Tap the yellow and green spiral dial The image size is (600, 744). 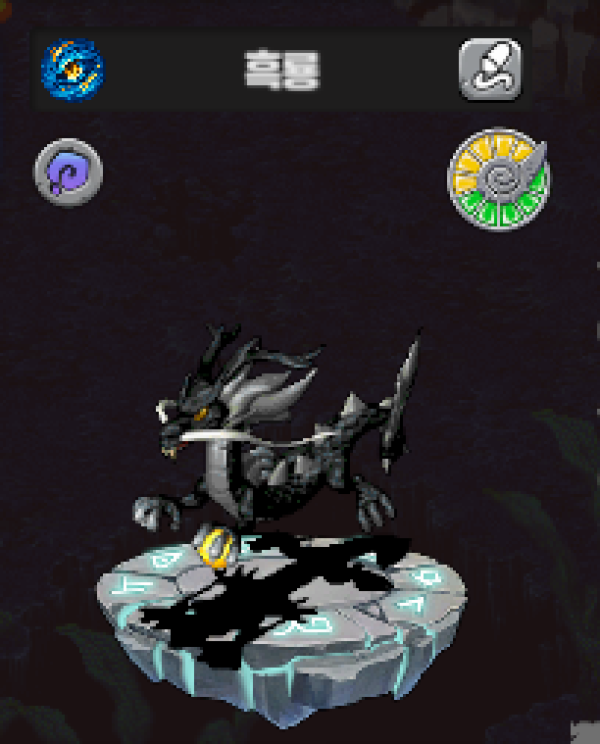(498, 179)
